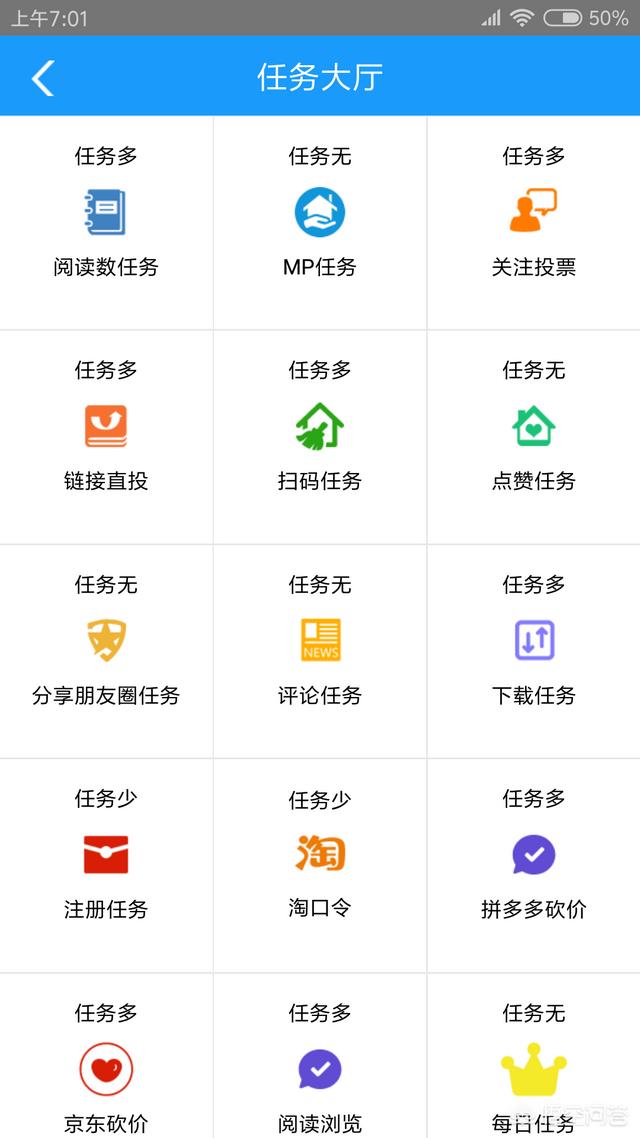Open 每日任务 crown tile

point(534,1056)
